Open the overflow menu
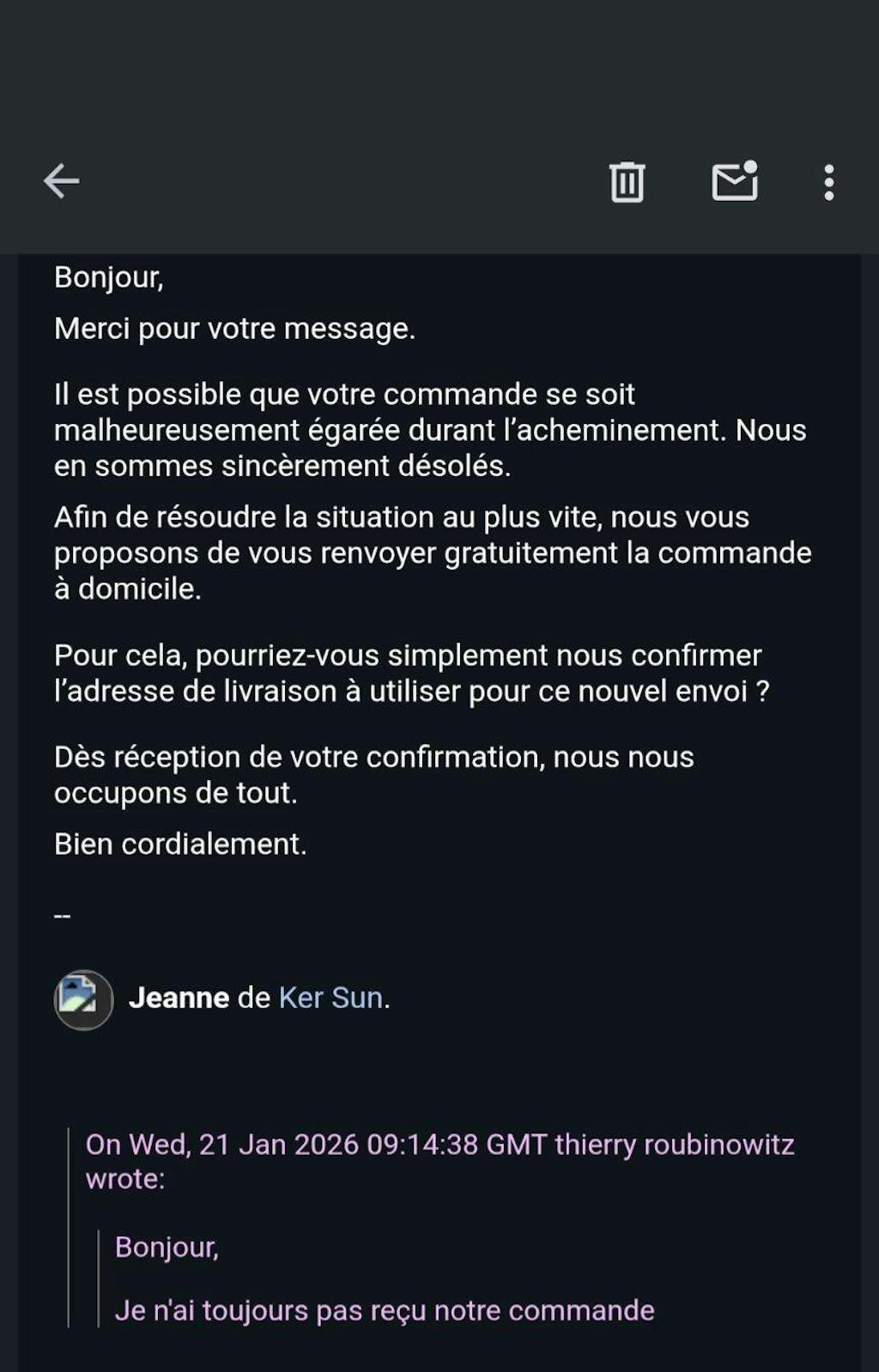 (x=828, y=182)
